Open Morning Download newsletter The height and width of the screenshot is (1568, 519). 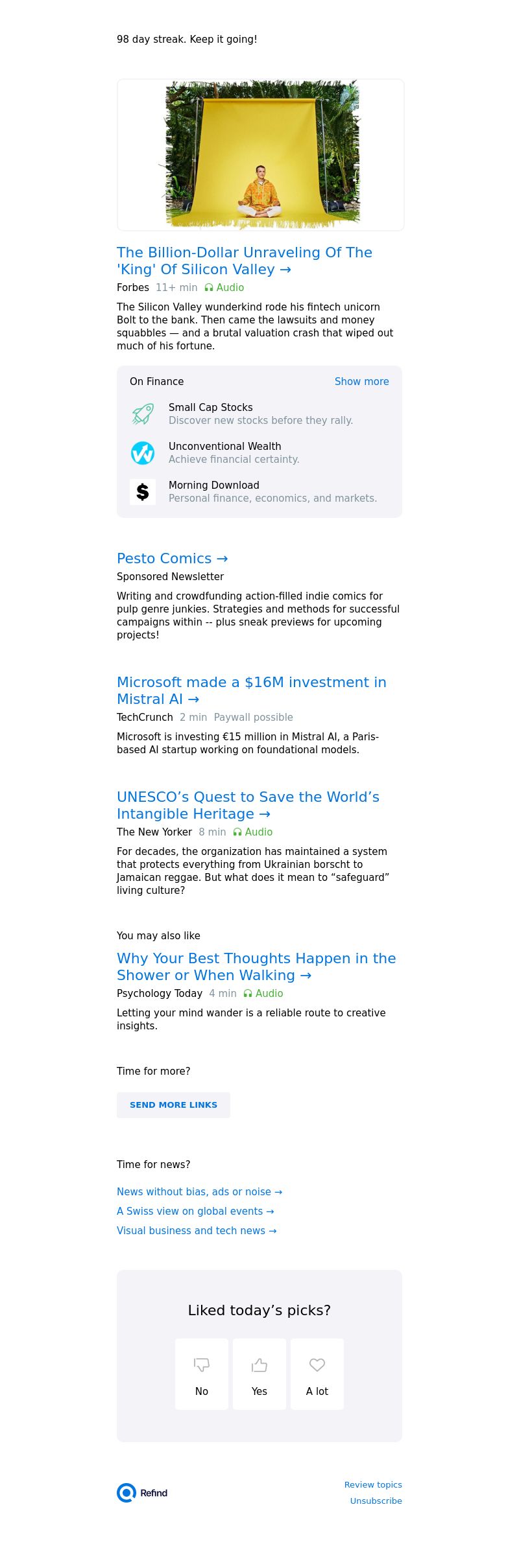213,486
